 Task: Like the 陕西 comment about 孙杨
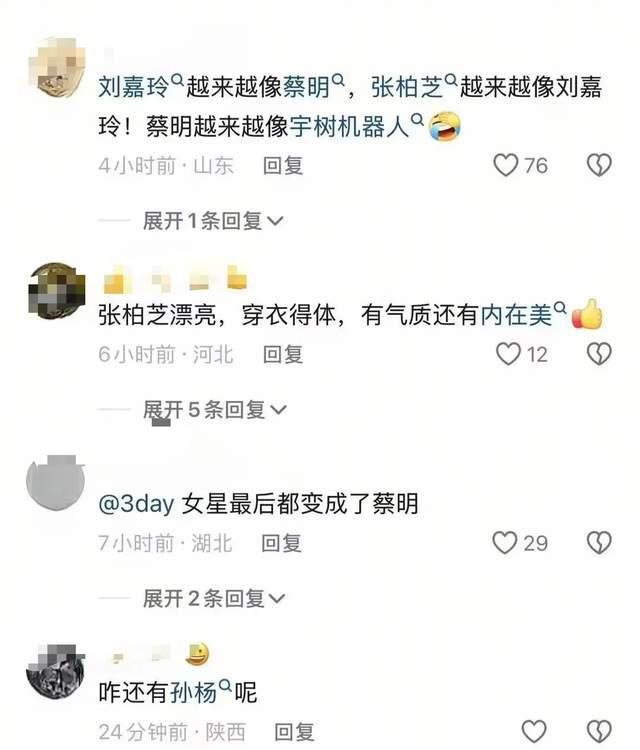point(535,731)
